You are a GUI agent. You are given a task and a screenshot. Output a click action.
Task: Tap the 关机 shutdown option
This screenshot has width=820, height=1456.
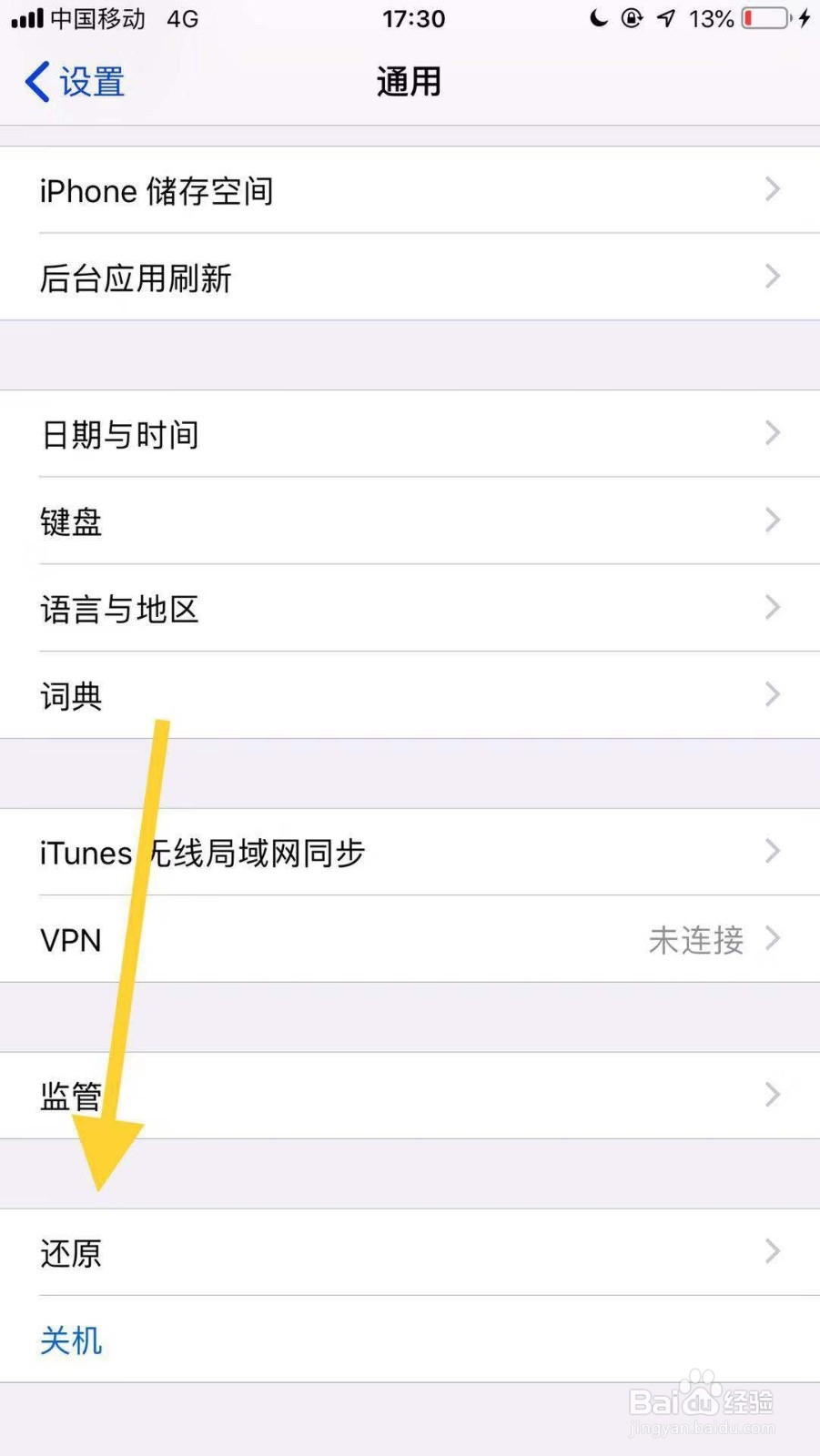tap(71, 1340)
